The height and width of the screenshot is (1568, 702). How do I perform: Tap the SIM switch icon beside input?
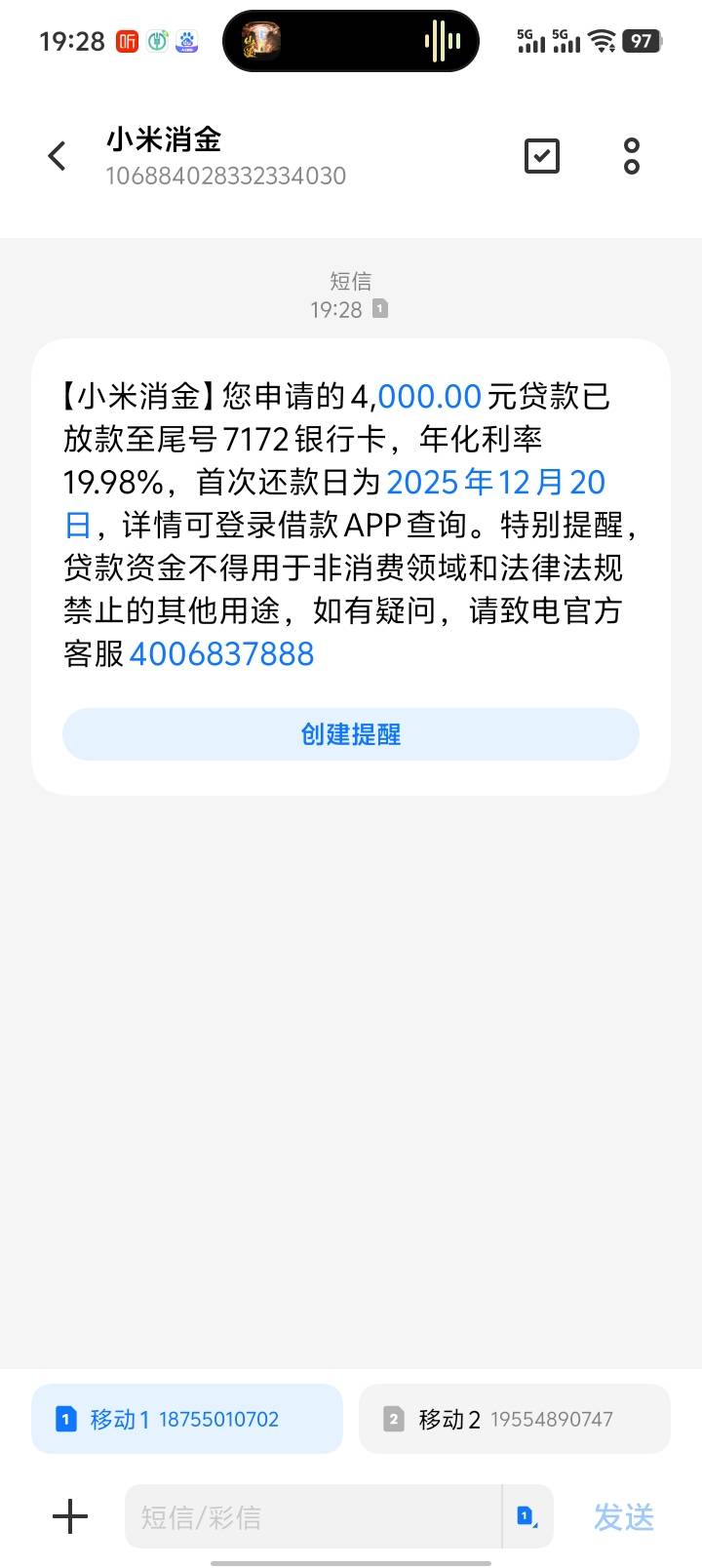click(527, 1516)
